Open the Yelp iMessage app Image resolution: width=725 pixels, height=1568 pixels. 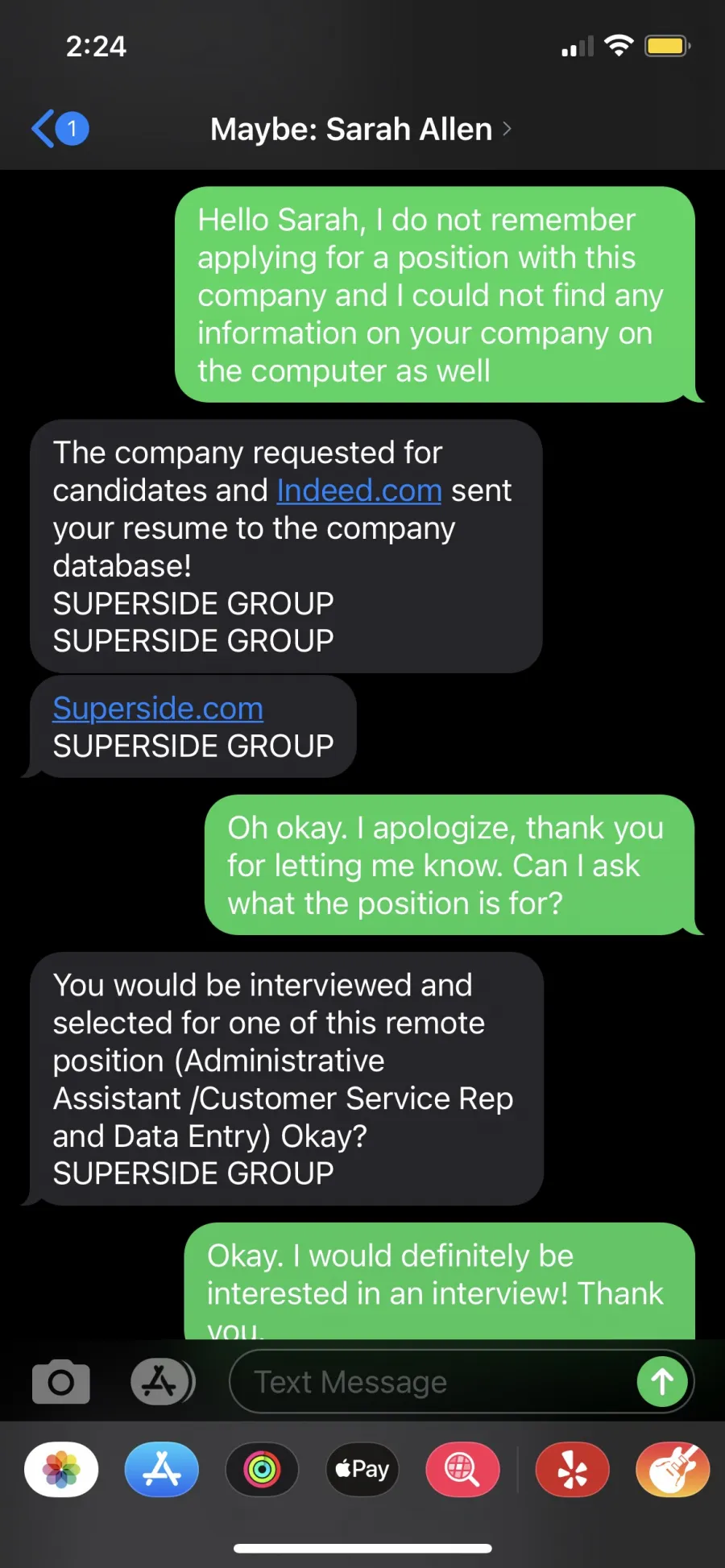(x=573, y=1470)
